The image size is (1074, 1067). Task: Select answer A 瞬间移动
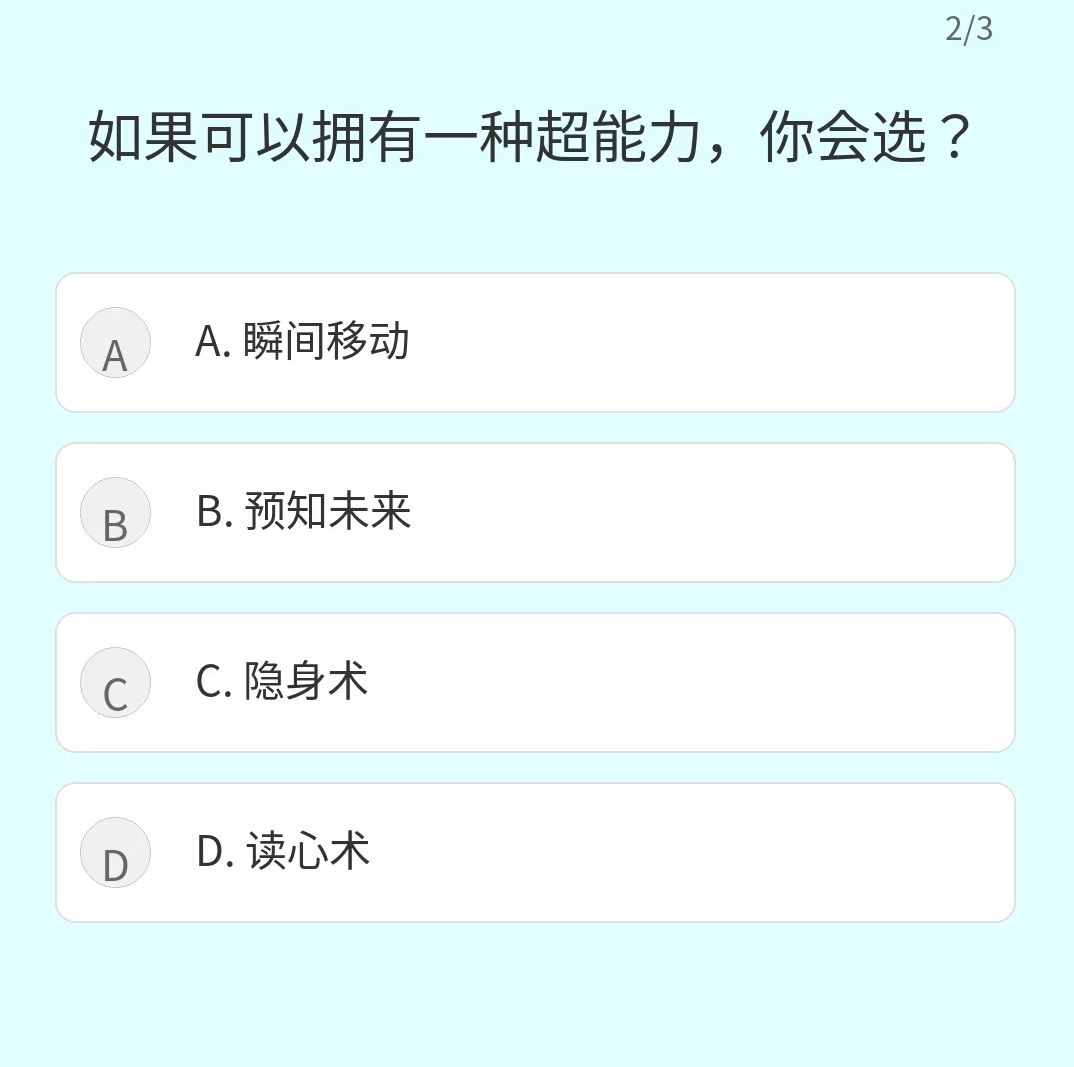(535, 342)
